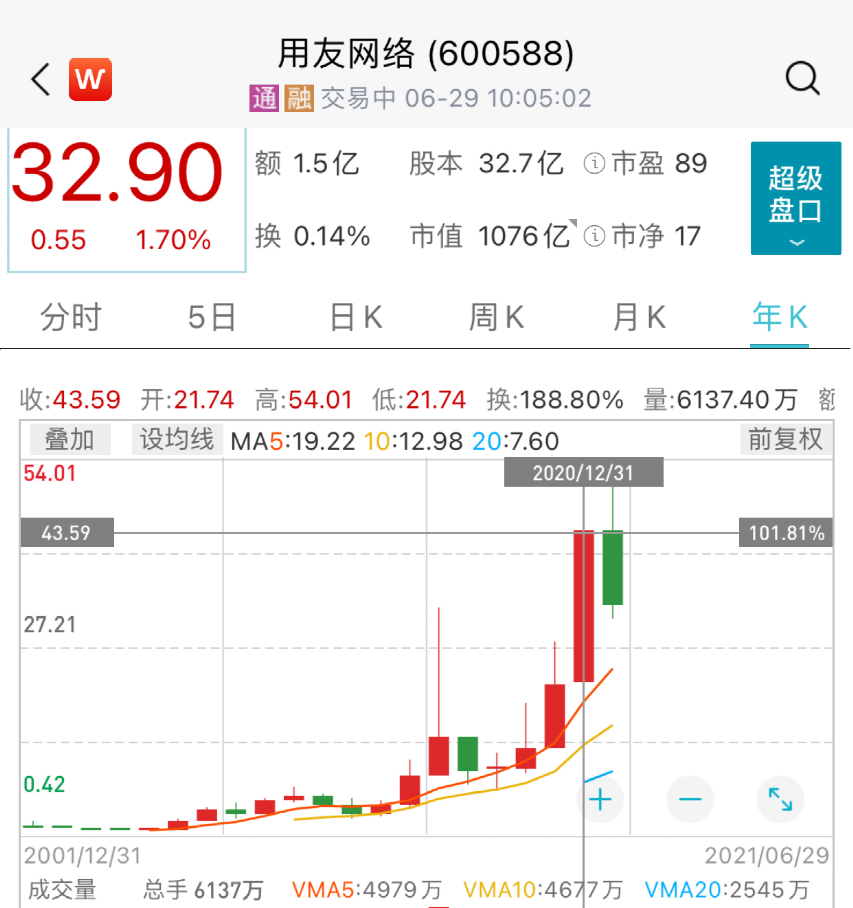Zoom out of chart with minus icon

tap(689, 800)
